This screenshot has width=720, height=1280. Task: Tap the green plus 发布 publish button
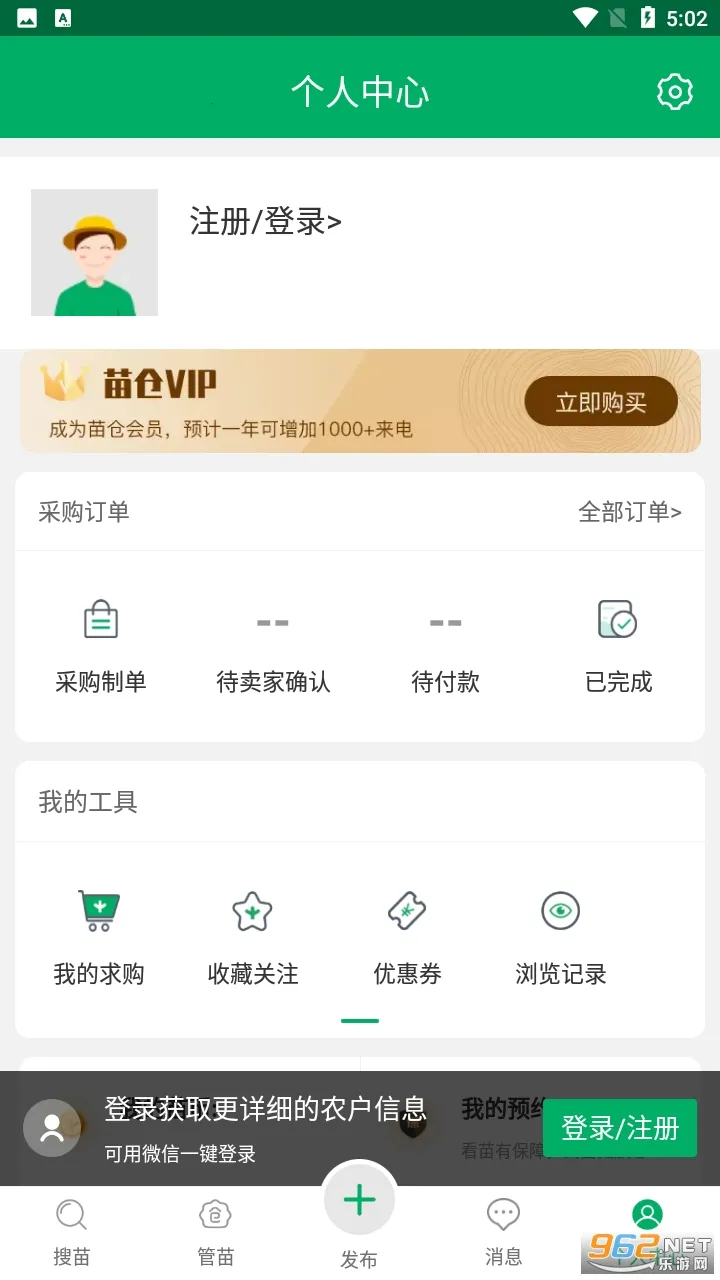[x=359, y=1199]
